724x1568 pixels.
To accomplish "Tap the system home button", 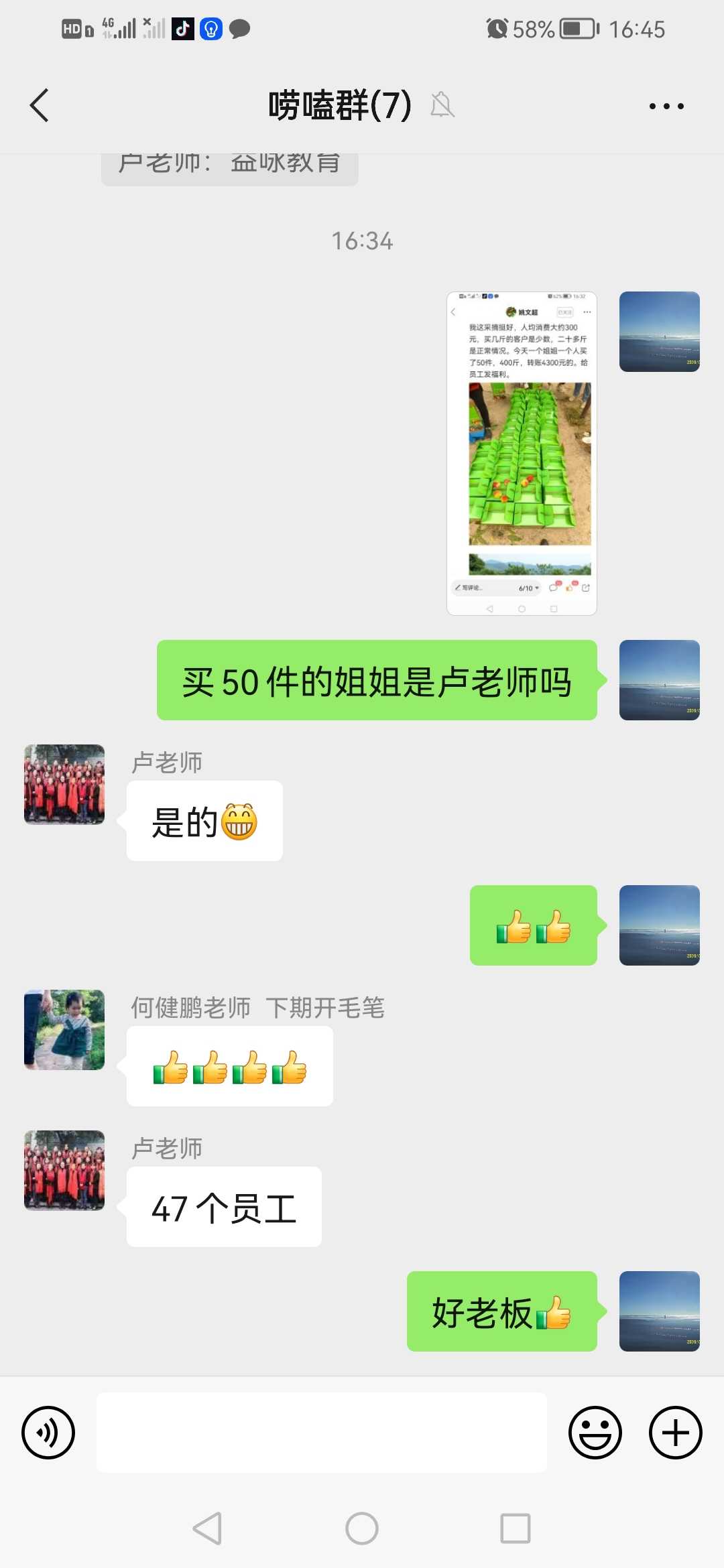I will pyautogui.click(x=362, y=1528).
